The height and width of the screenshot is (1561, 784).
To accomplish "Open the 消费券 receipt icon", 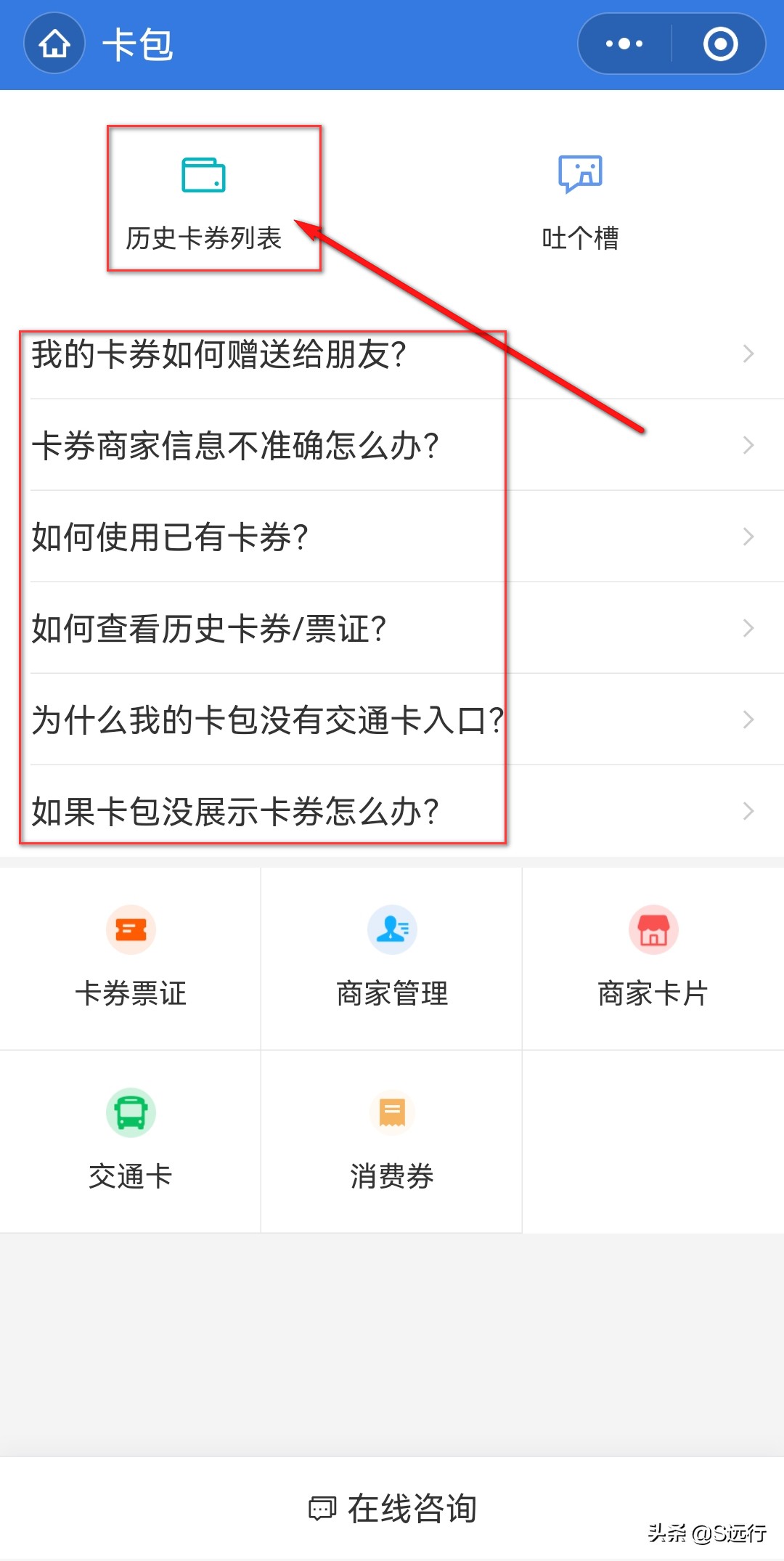I will pos(391,1113).
